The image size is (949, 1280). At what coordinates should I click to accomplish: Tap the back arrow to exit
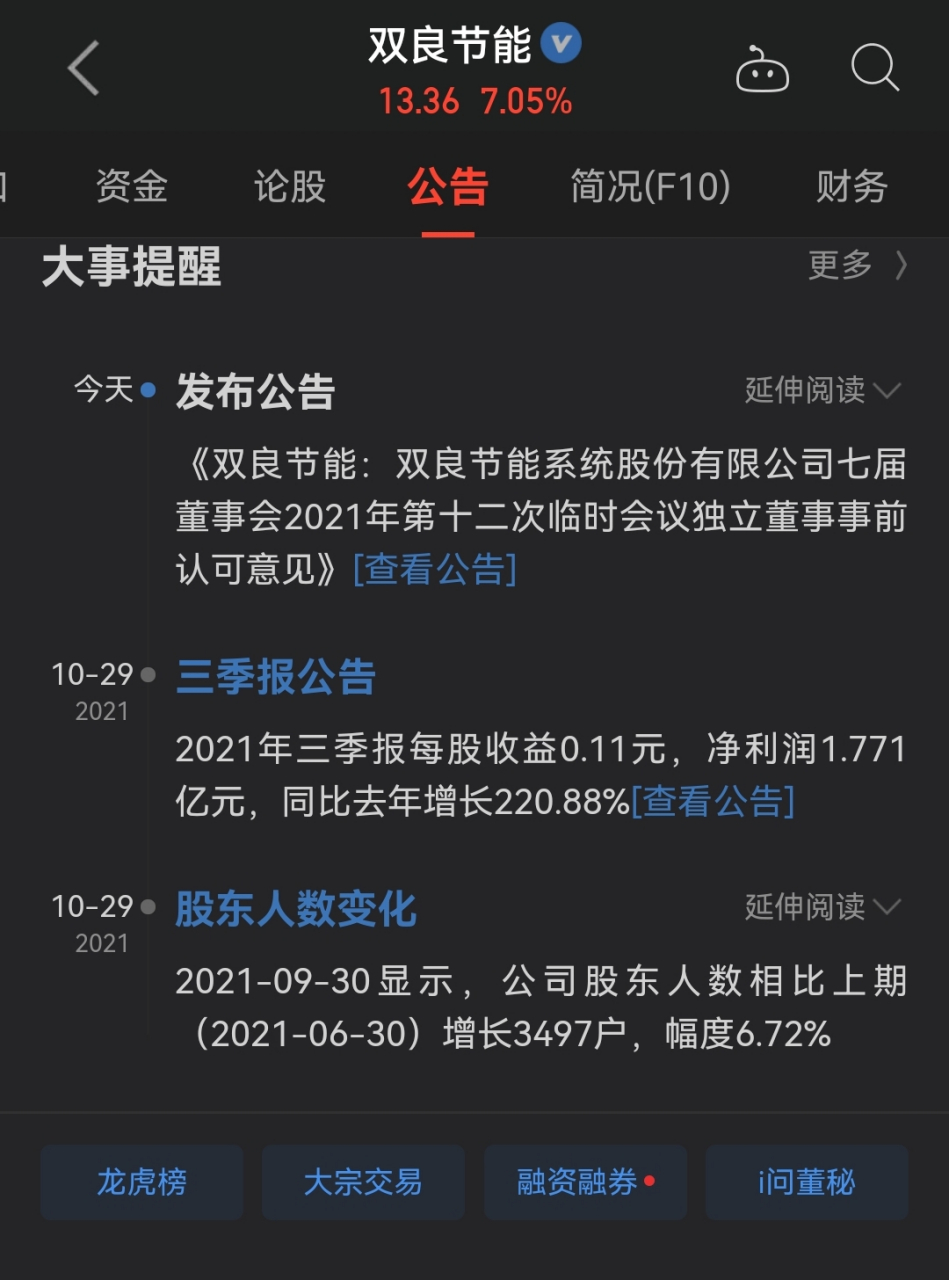(80, 67)
